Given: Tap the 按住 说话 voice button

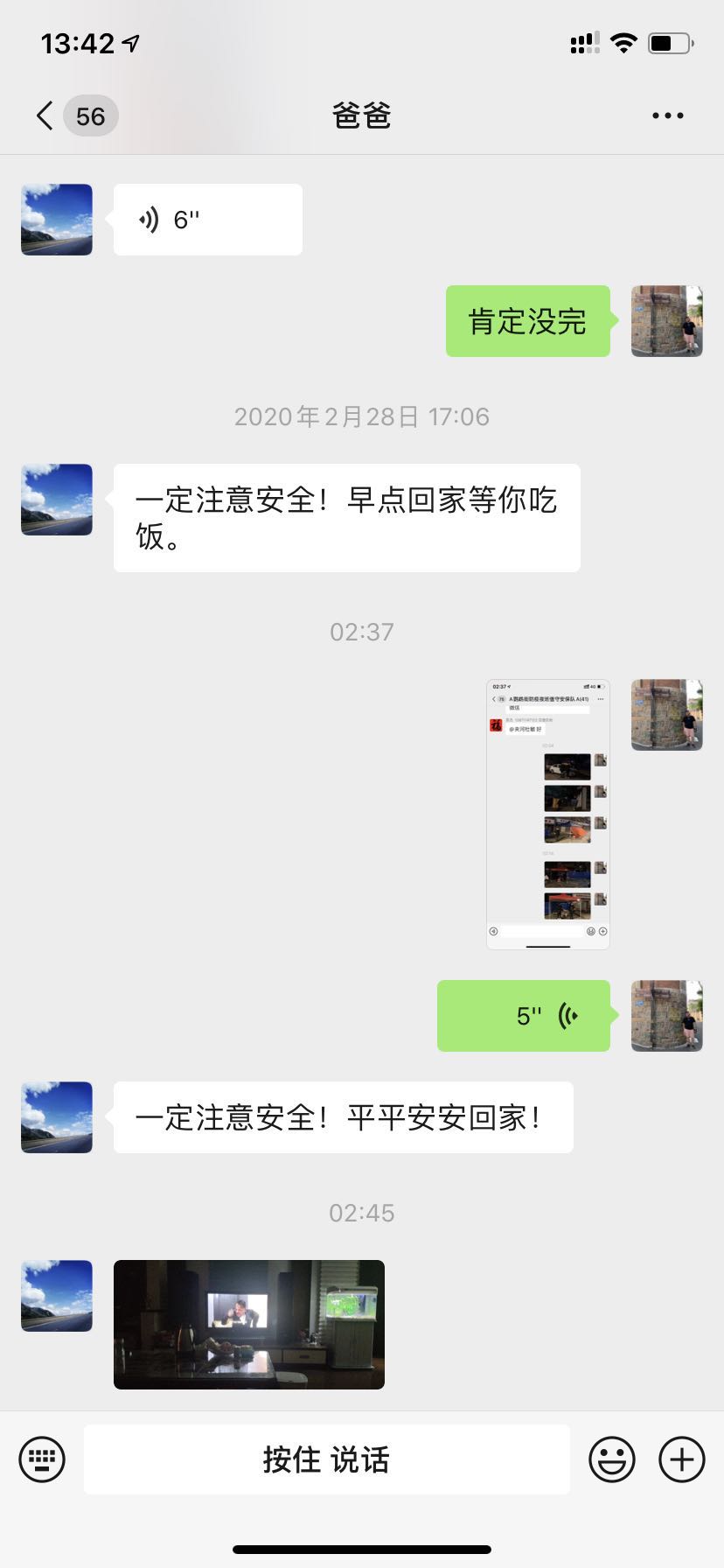Looking at the screenshot, I should (x=326, y=1459).
